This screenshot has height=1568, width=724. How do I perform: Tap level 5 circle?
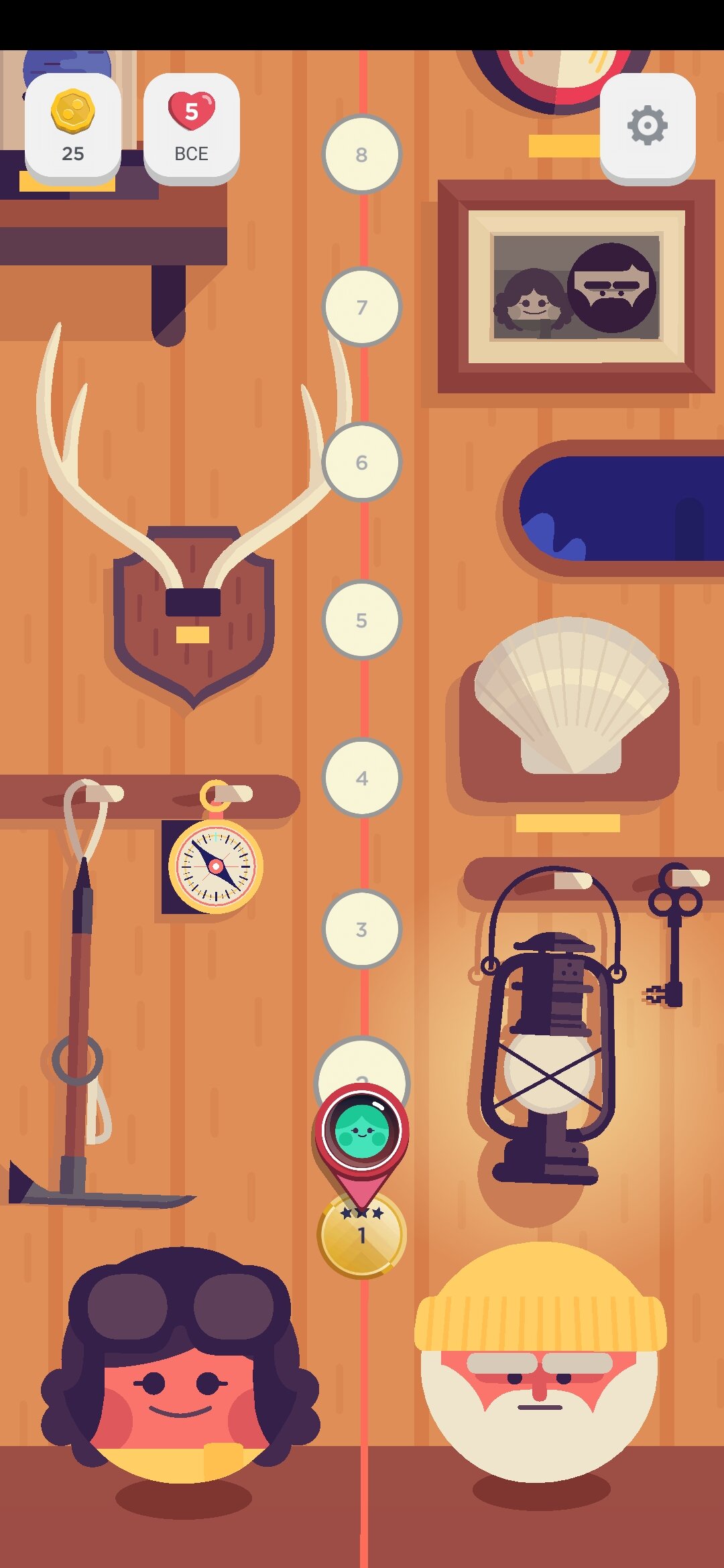[362, 620]
